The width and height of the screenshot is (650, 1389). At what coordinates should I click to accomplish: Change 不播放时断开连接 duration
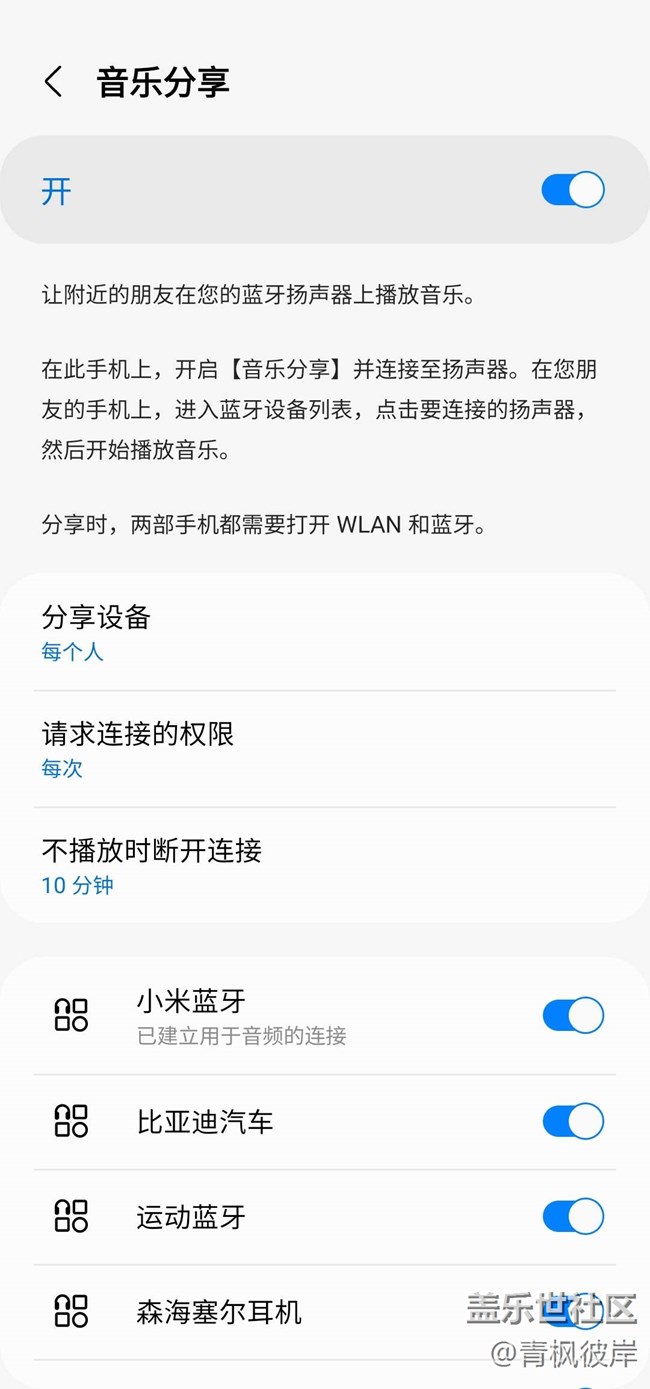click(x=324, y=866)
